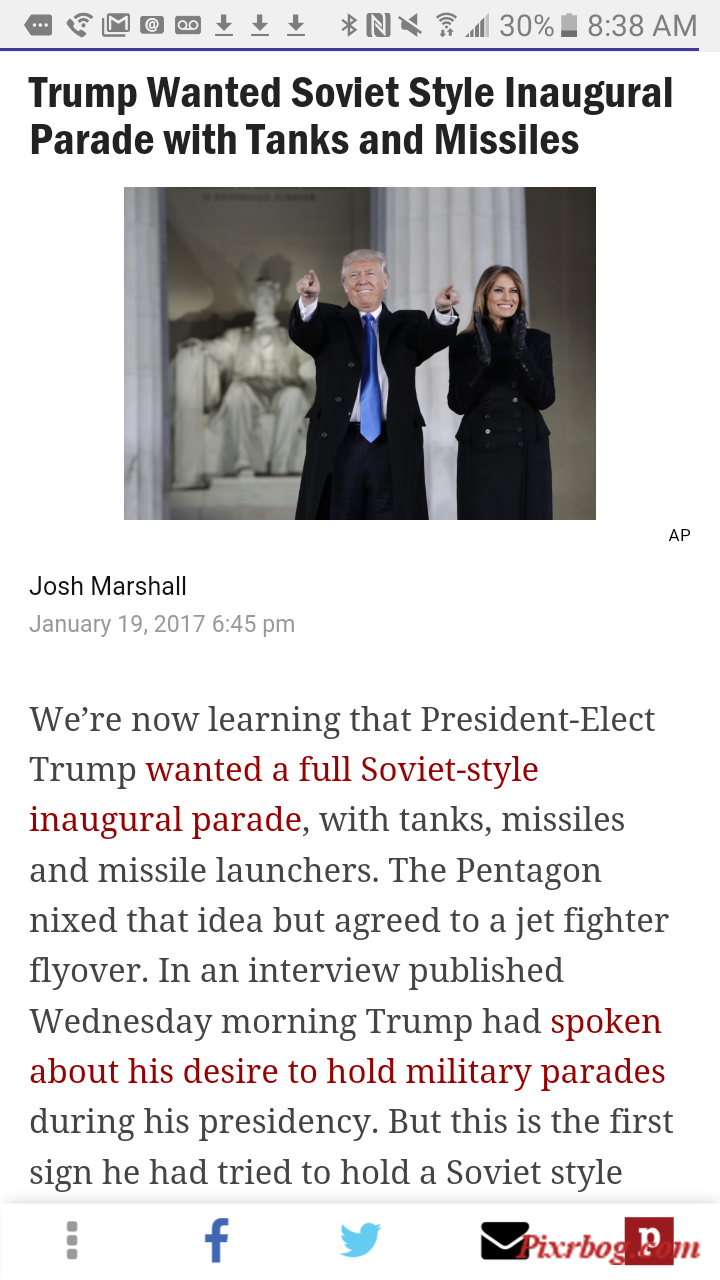Open 'spoken about his desire' military parades link

coord(347,1072)
